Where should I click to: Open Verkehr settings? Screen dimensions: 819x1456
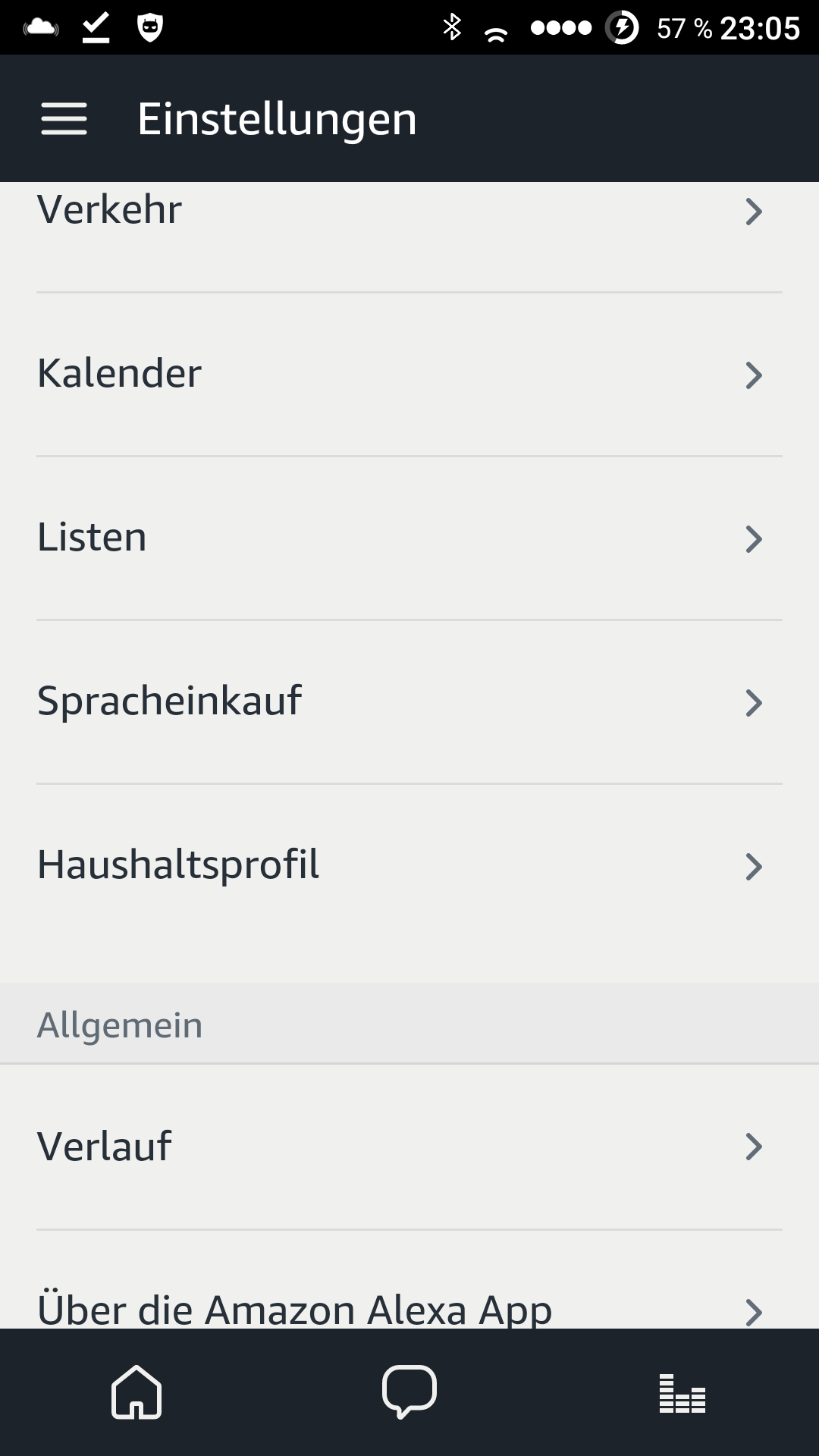pyautogui.click(x=409, y=212)
